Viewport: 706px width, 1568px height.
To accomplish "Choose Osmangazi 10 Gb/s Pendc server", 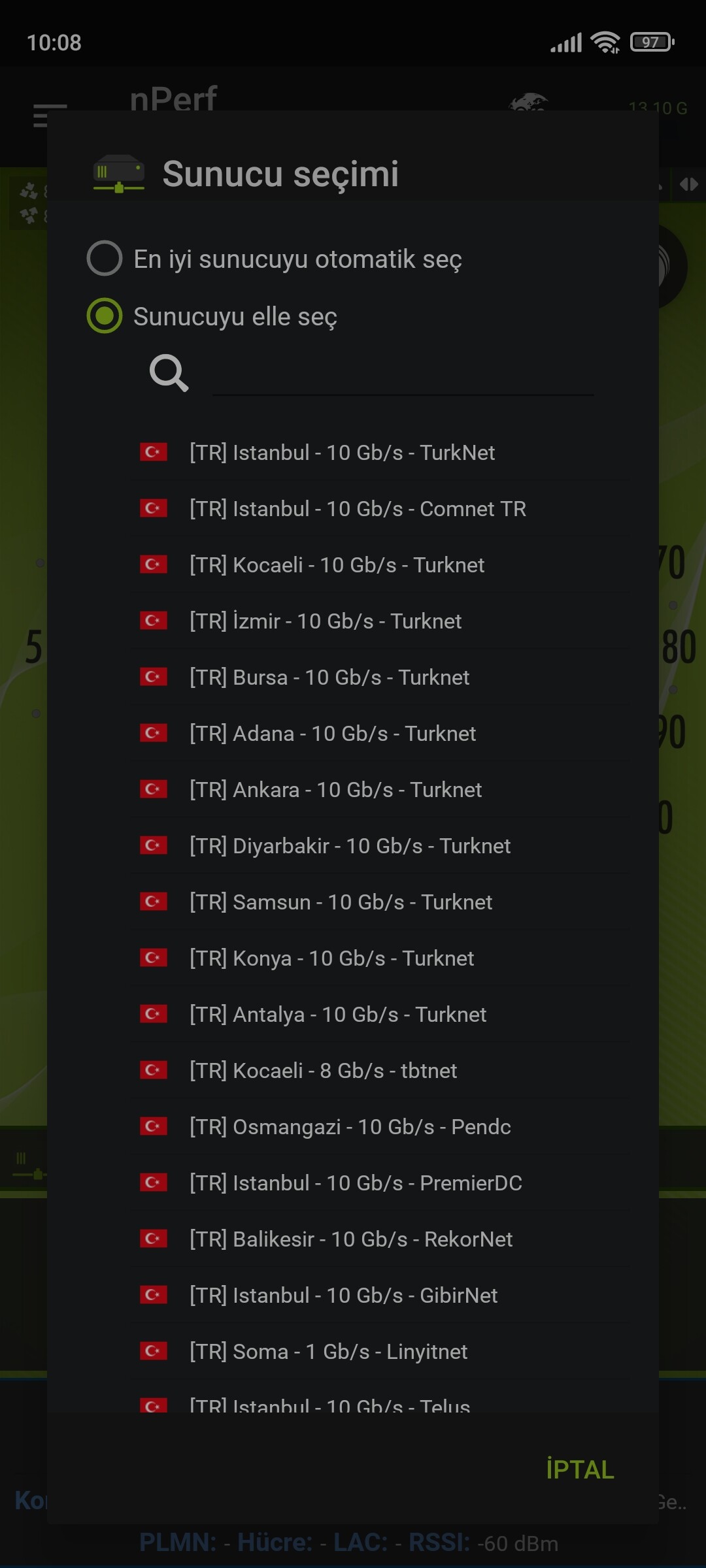I will tap(379, 1126).
